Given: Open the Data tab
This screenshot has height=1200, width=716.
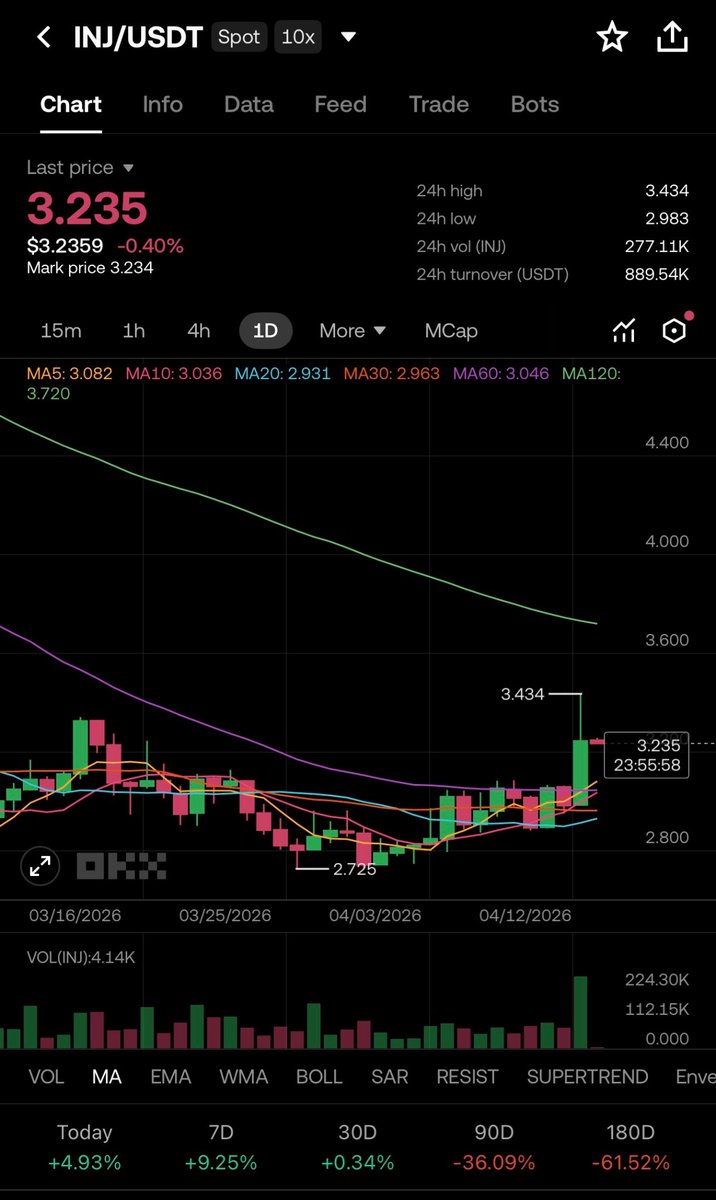Looking at the screenshot, I should pos(248,104).
